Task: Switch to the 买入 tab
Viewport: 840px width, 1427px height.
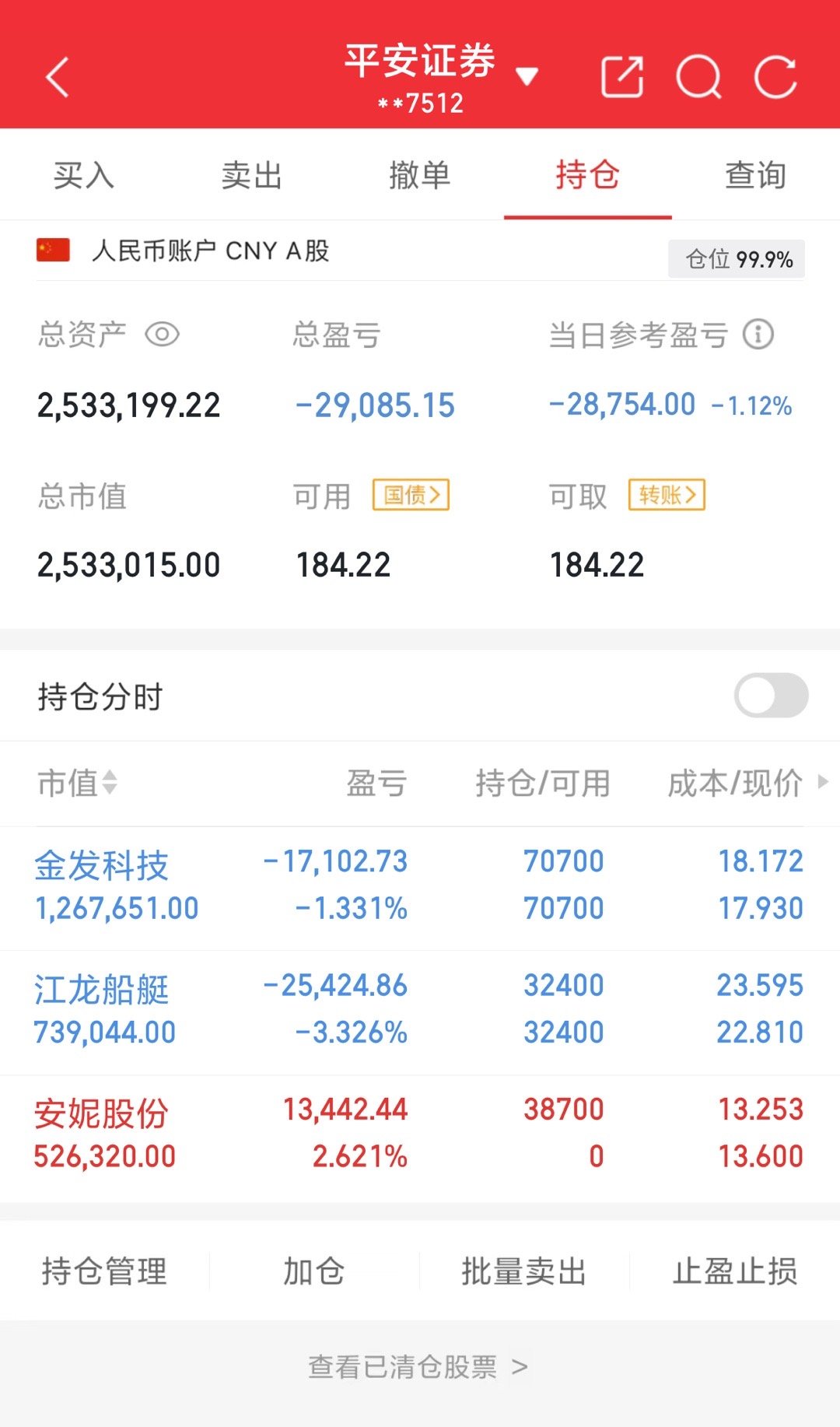Action: pos(84,175)
